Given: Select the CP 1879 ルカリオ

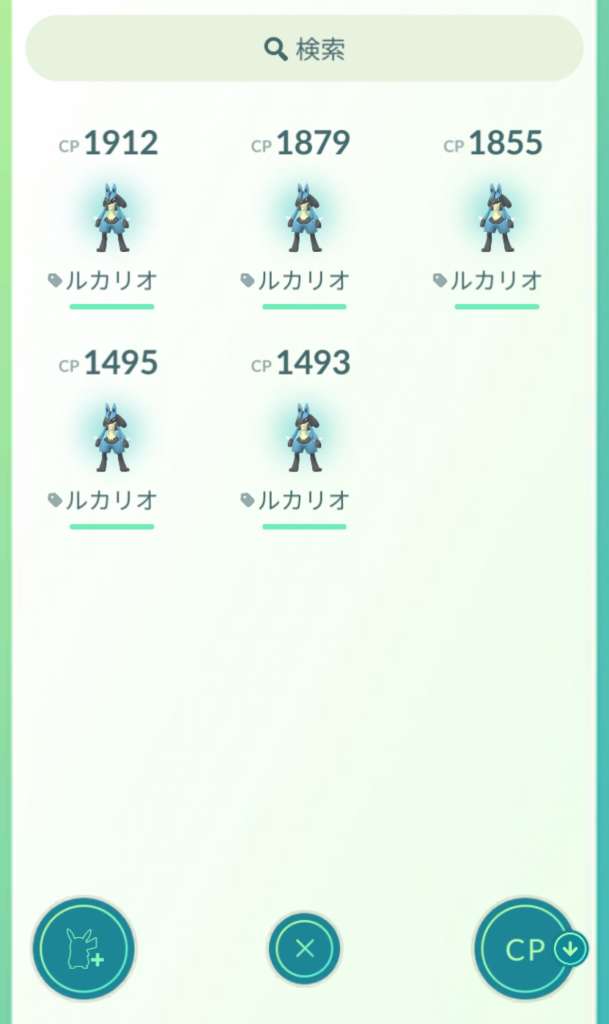Looking at the screenshot, I should 304,218.
